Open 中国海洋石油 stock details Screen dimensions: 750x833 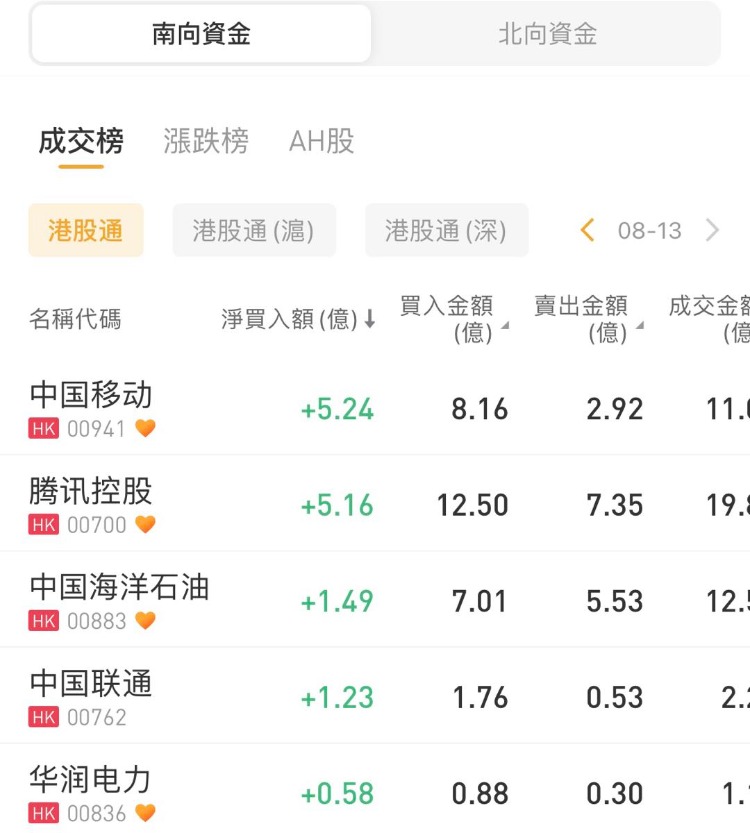coord(119,600)
